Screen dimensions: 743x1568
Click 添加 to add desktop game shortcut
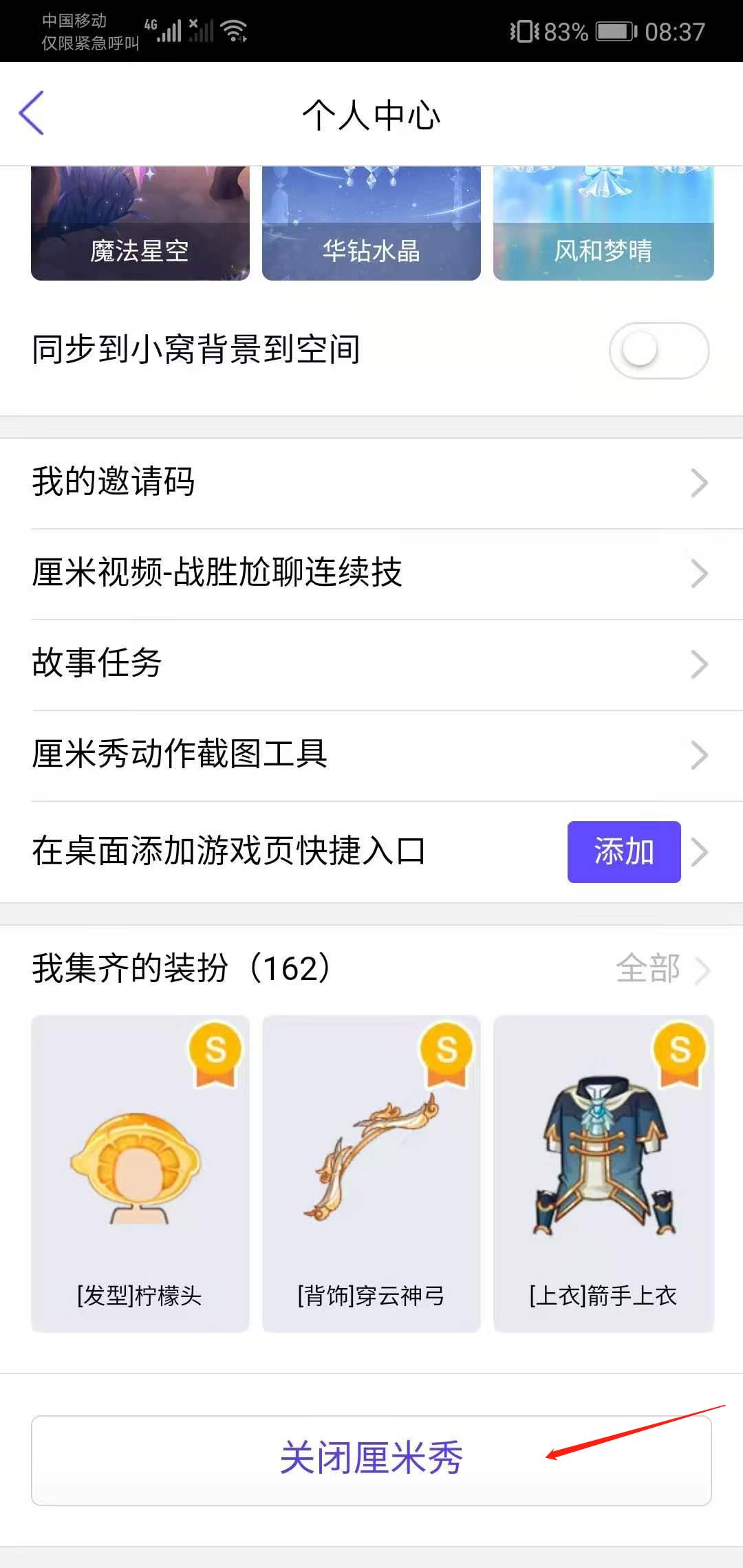[623, 851]
